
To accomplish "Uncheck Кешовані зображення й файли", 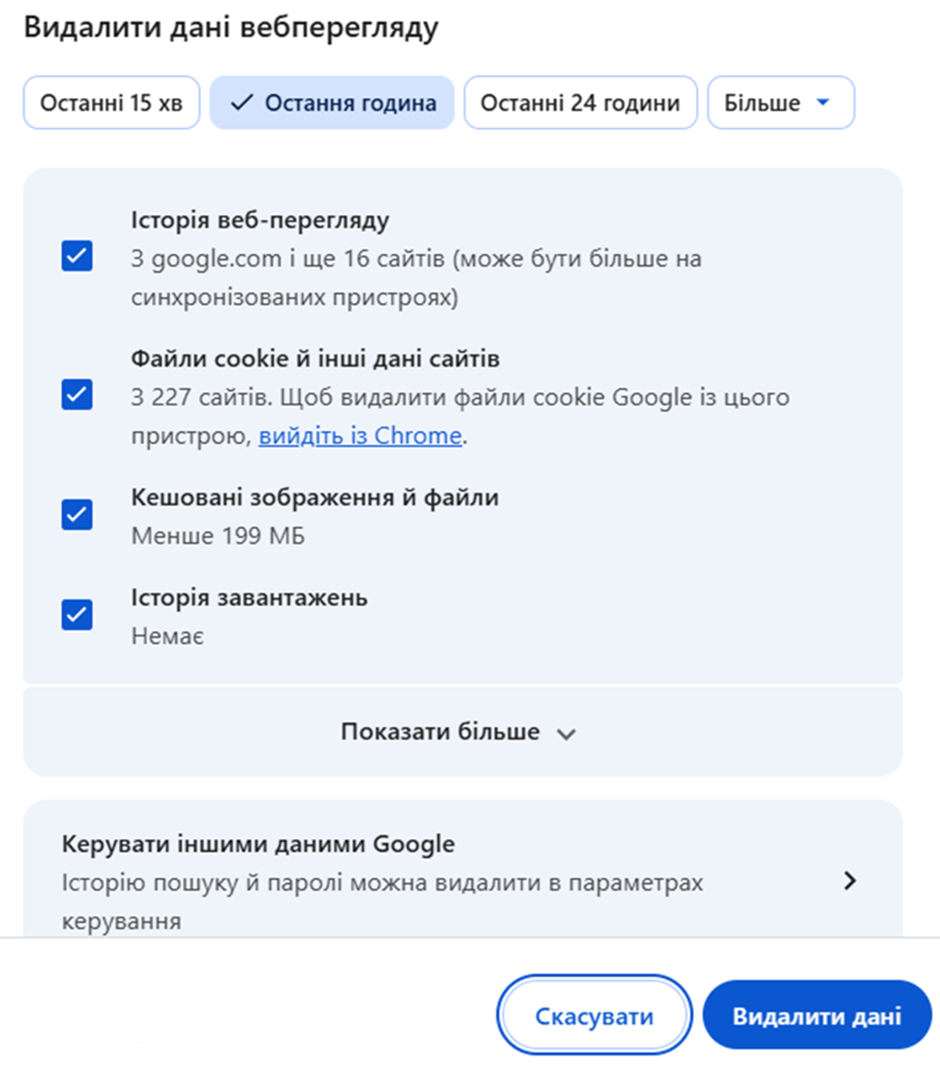I will (77, 515).
